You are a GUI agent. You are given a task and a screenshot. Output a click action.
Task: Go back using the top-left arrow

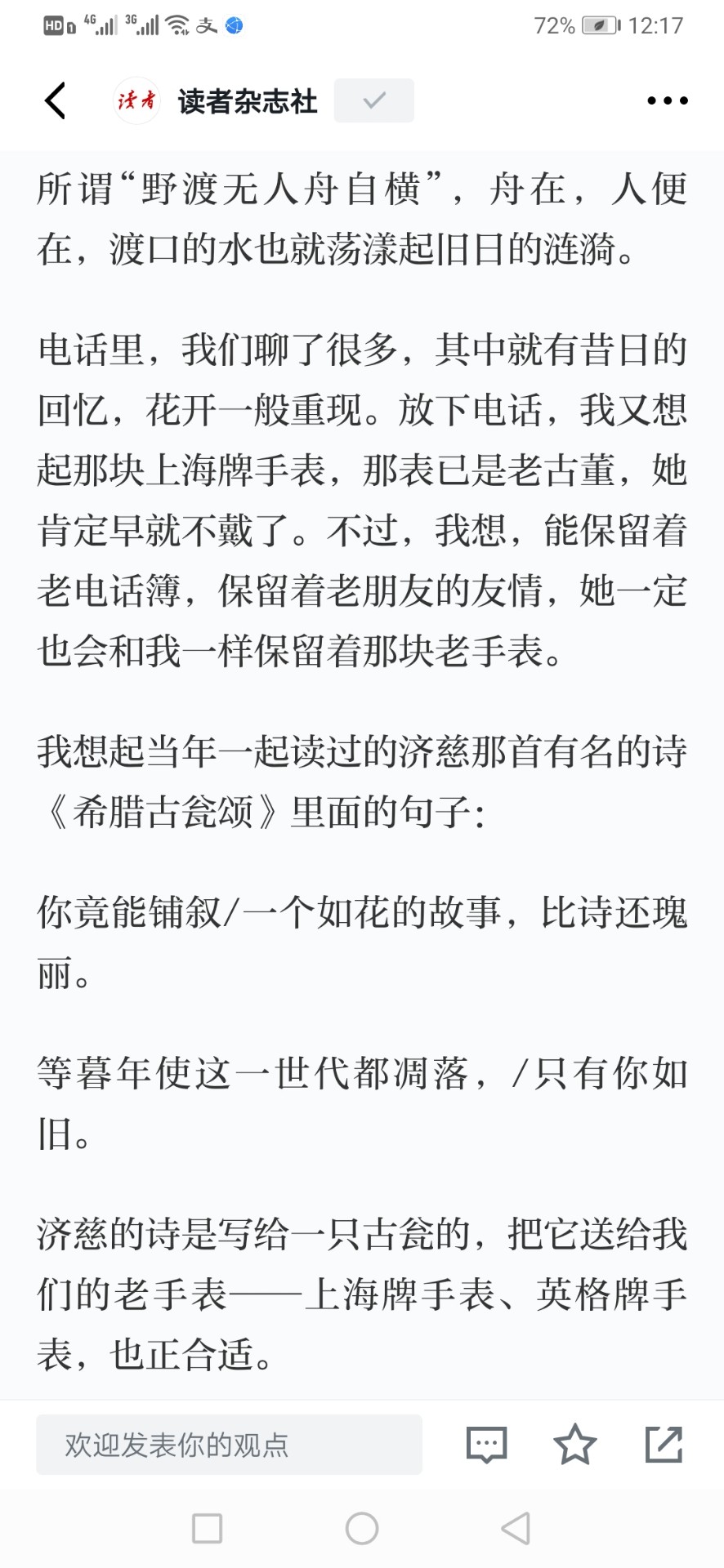pos(55,100)
